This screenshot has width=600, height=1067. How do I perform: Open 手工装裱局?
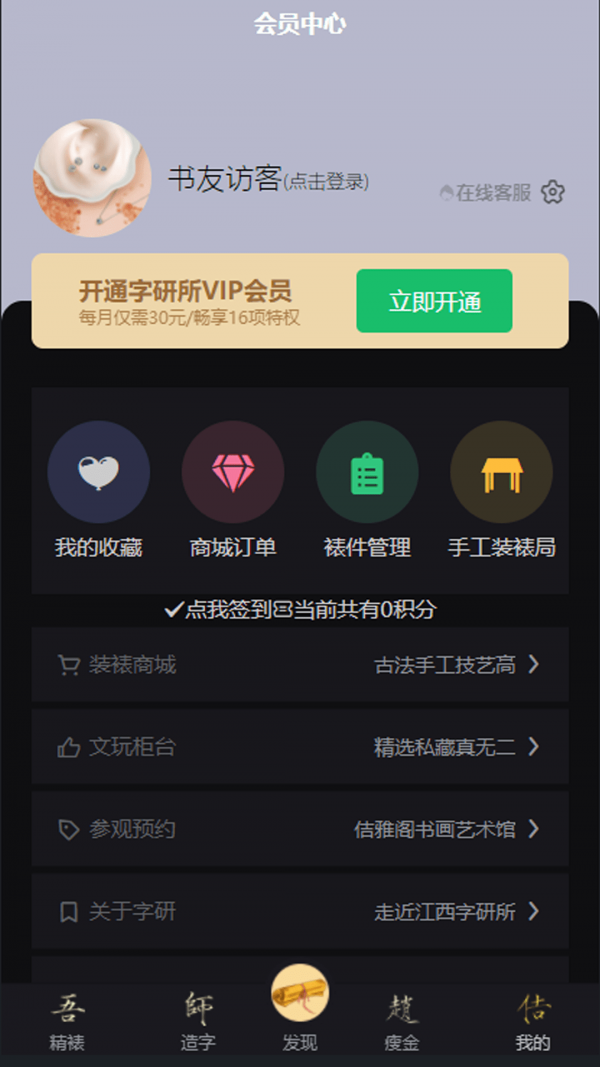pos(501,490)
